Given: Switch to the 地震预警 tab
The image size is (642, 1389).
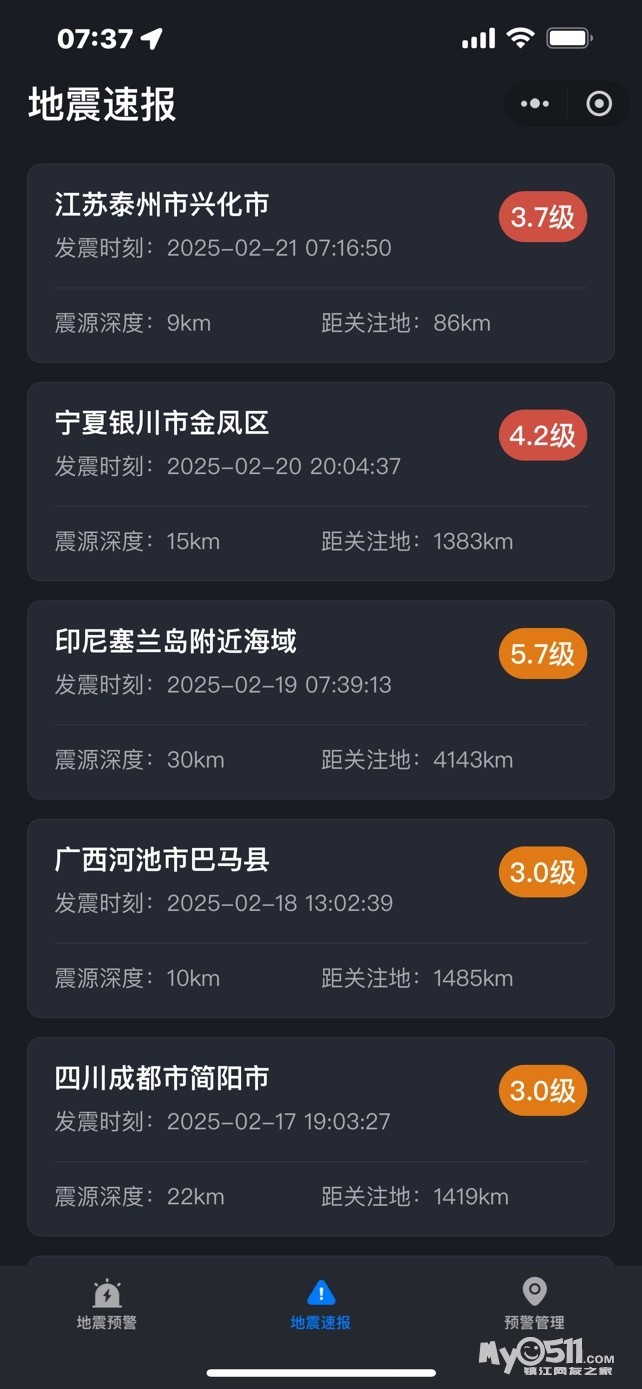Looking at the screenshot, I should pos(107,1304).
